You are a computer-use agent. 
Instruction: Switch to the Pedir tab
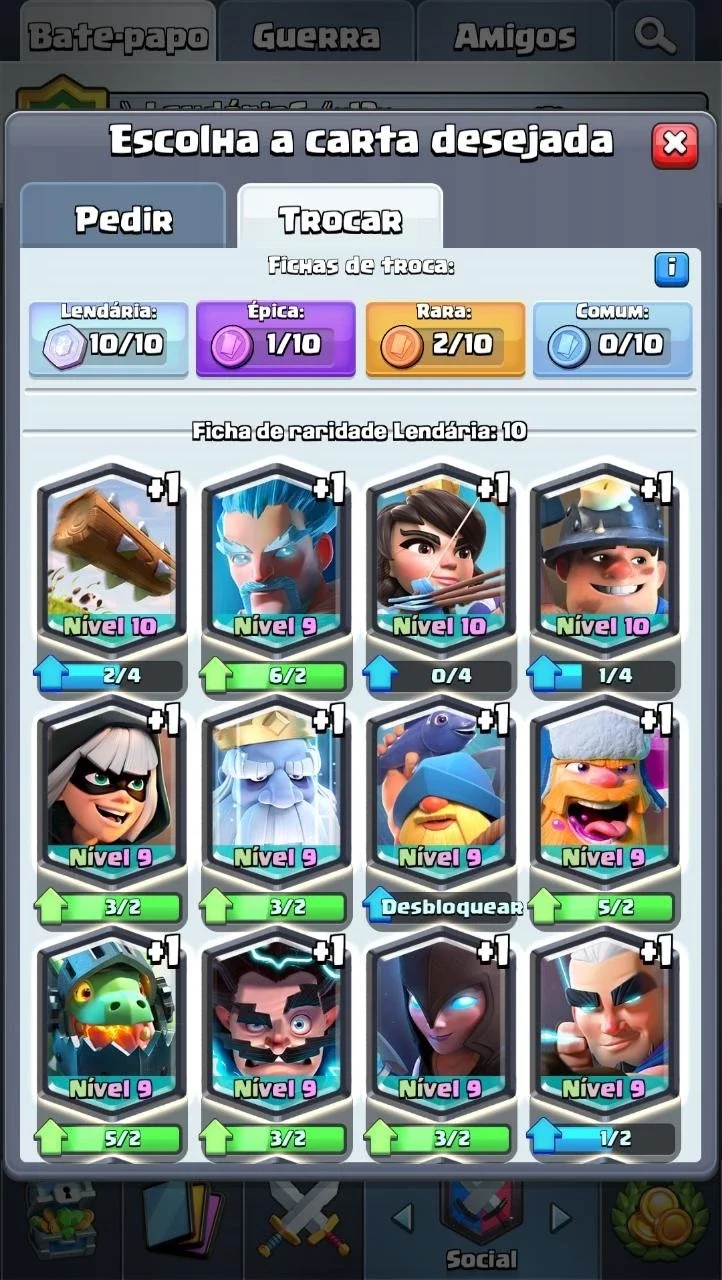(123, 218)
